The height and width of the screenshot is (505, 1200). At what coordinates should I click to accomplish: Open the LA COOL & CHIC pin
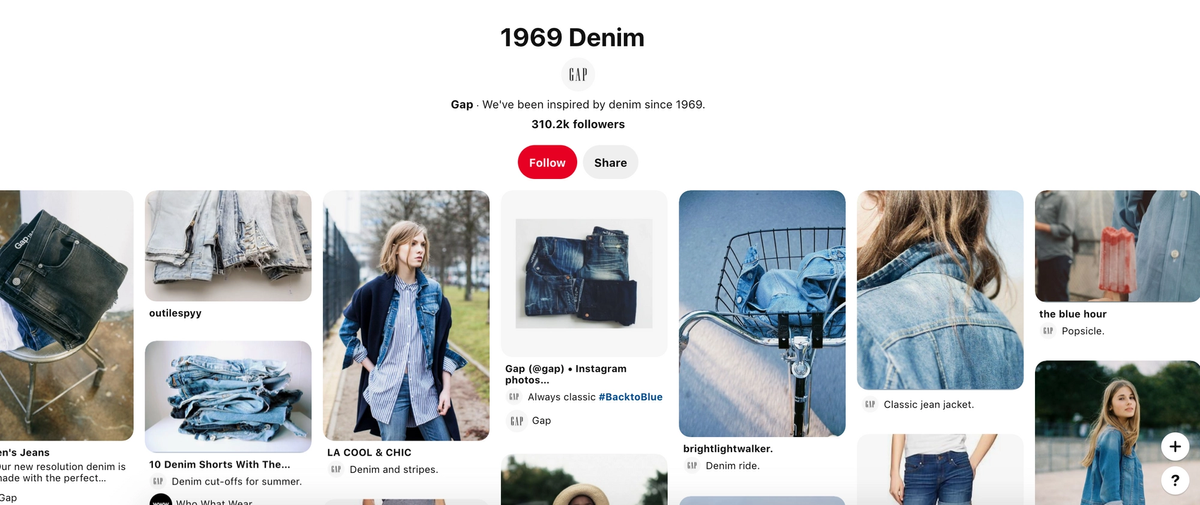(x=406, y=316)
